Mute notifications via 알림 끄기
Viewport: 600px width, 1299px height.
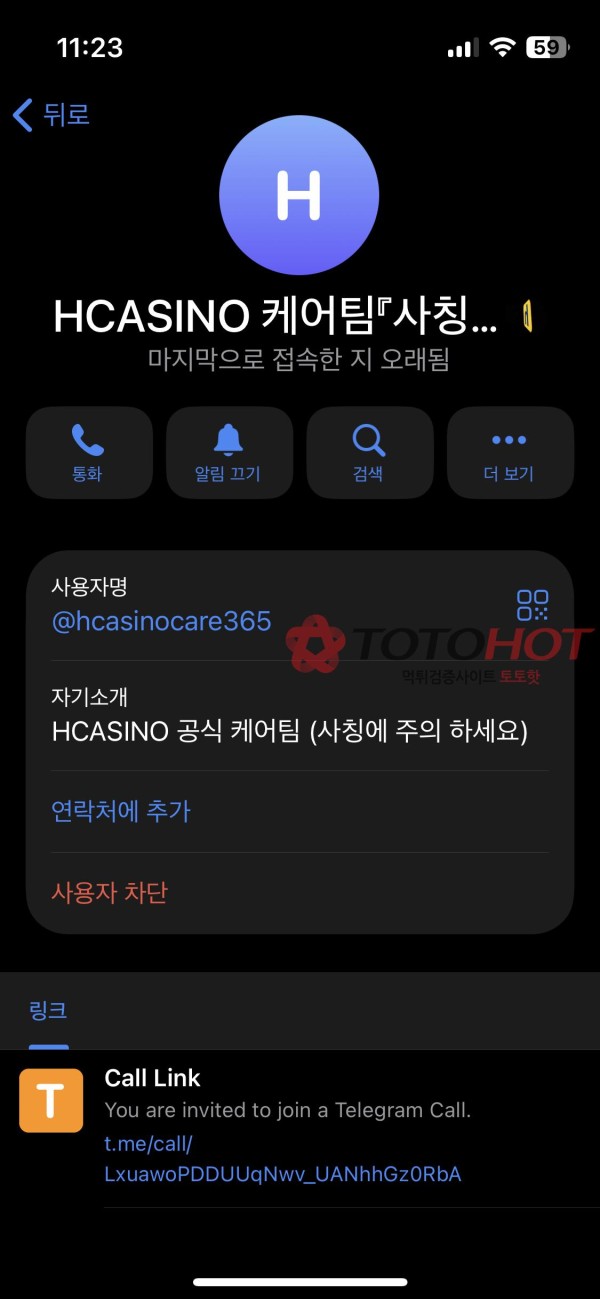pos(229,452)
